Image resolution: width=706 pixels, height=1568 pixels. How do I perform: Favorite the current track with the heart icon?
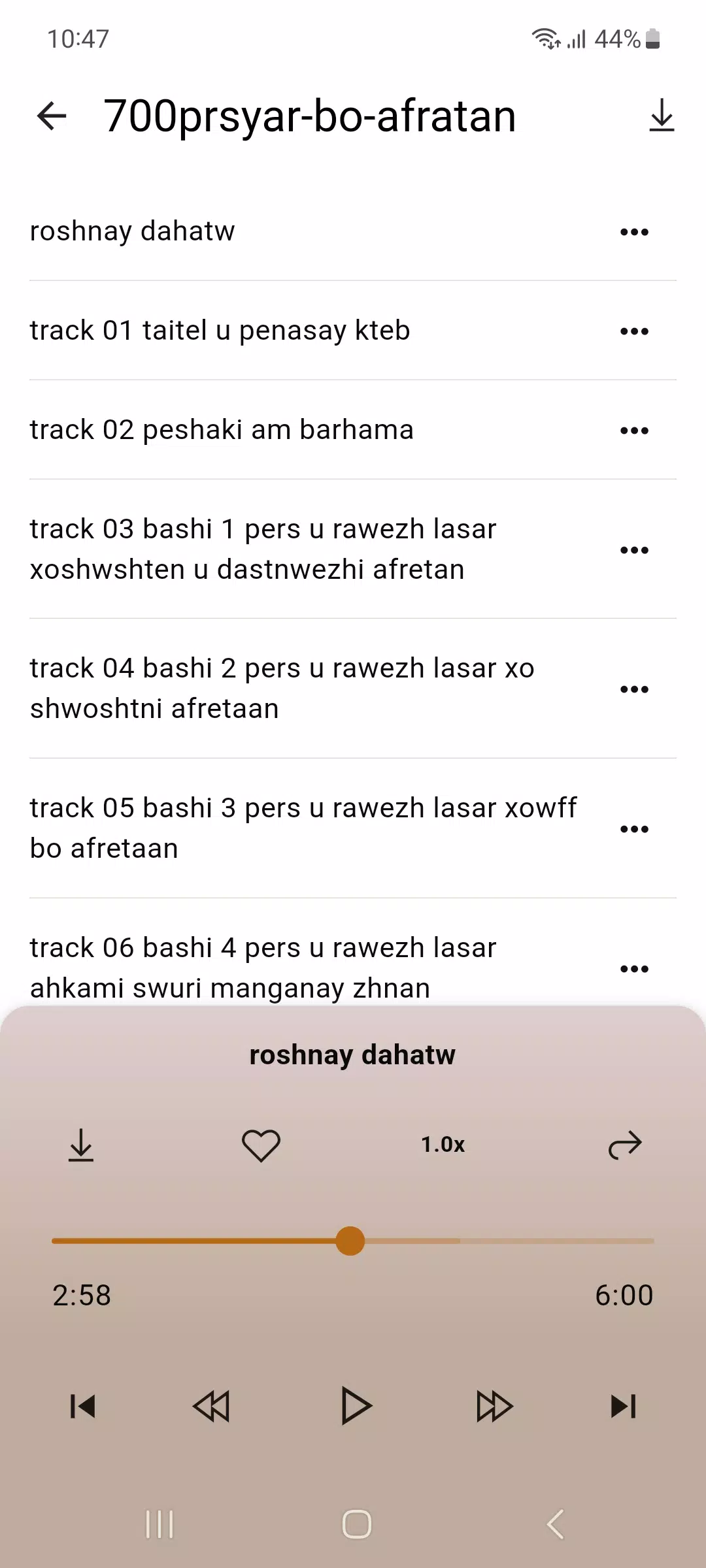[x=261, y=1145]
